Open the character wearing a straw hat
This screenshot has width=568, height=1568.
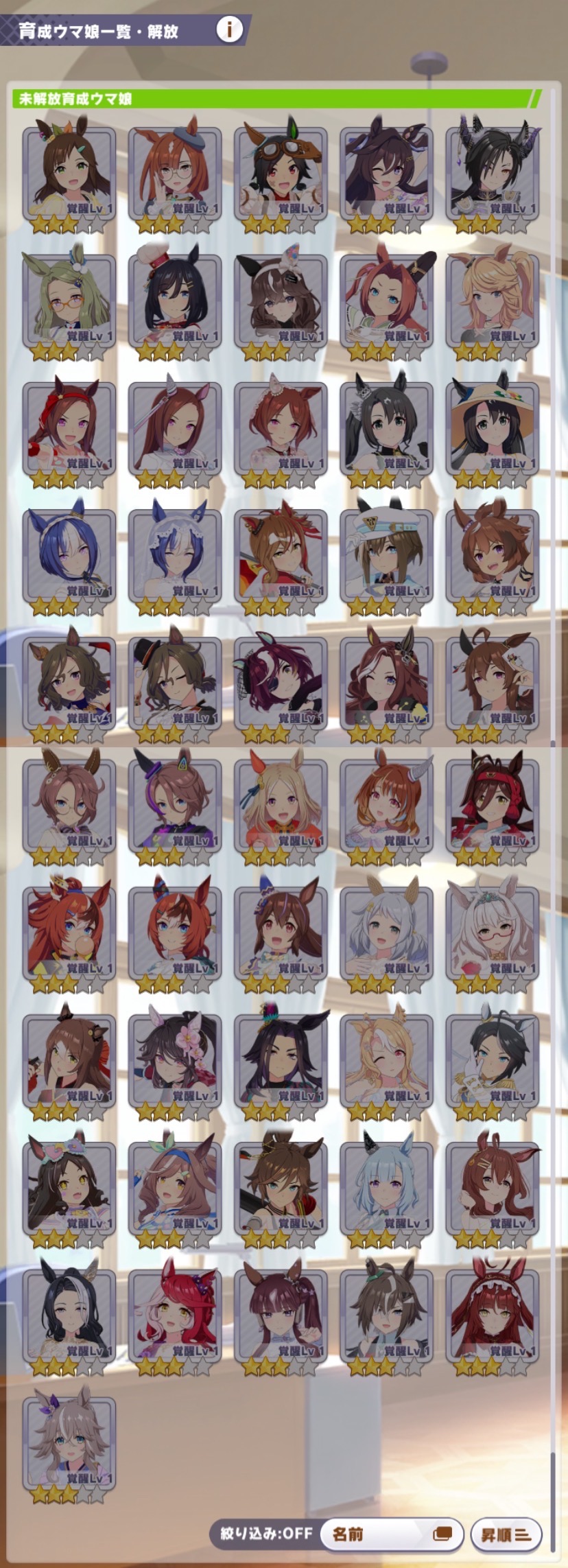(x=493, y=429)
